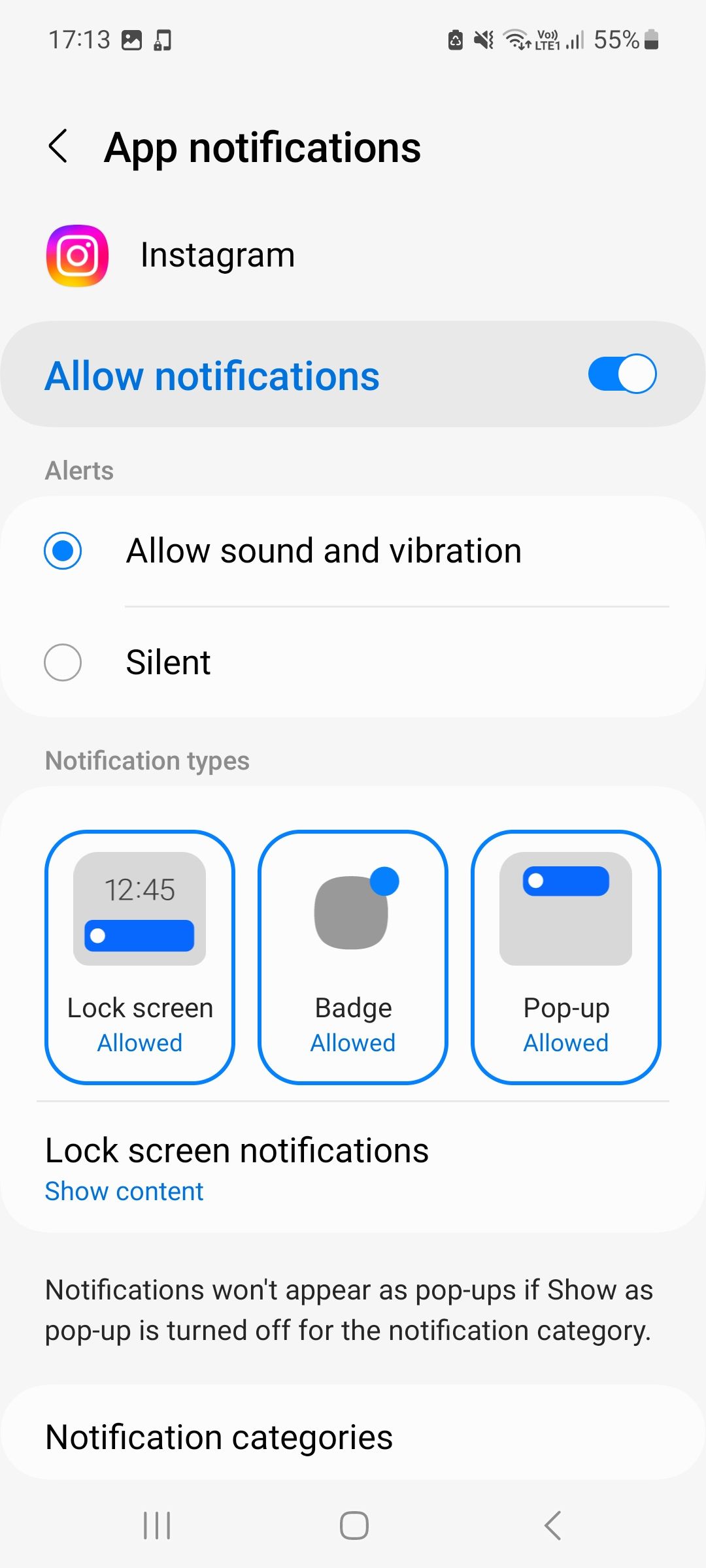Open the Alerts section header
This screenshot has height=1568, width=706.
point(78,469)
